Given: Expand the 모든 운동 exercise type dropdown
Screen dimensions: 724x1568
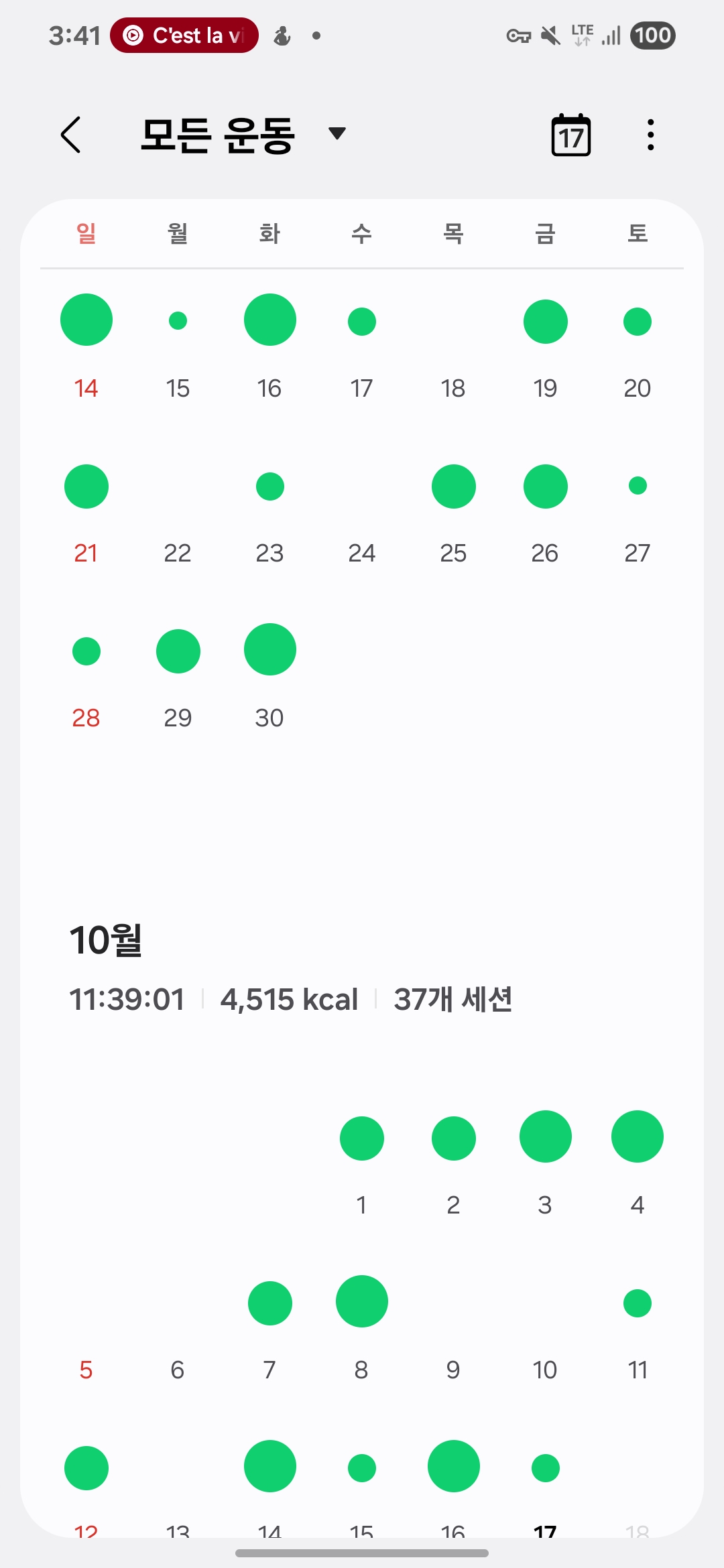Looking at the screenshot, I should point(337,134).
